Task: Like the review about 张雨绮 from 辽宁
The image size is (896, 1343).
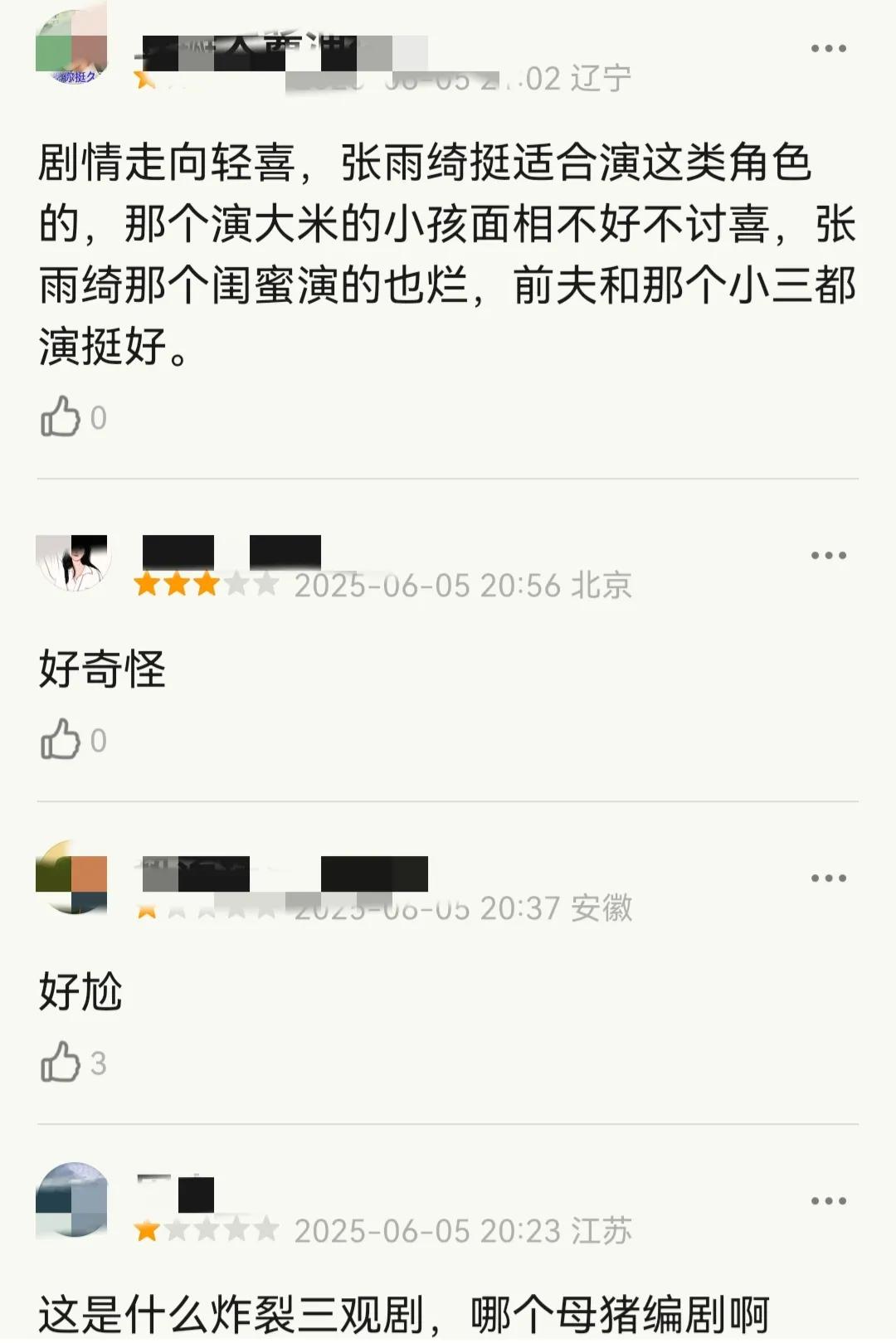Action: click(61, 416)
